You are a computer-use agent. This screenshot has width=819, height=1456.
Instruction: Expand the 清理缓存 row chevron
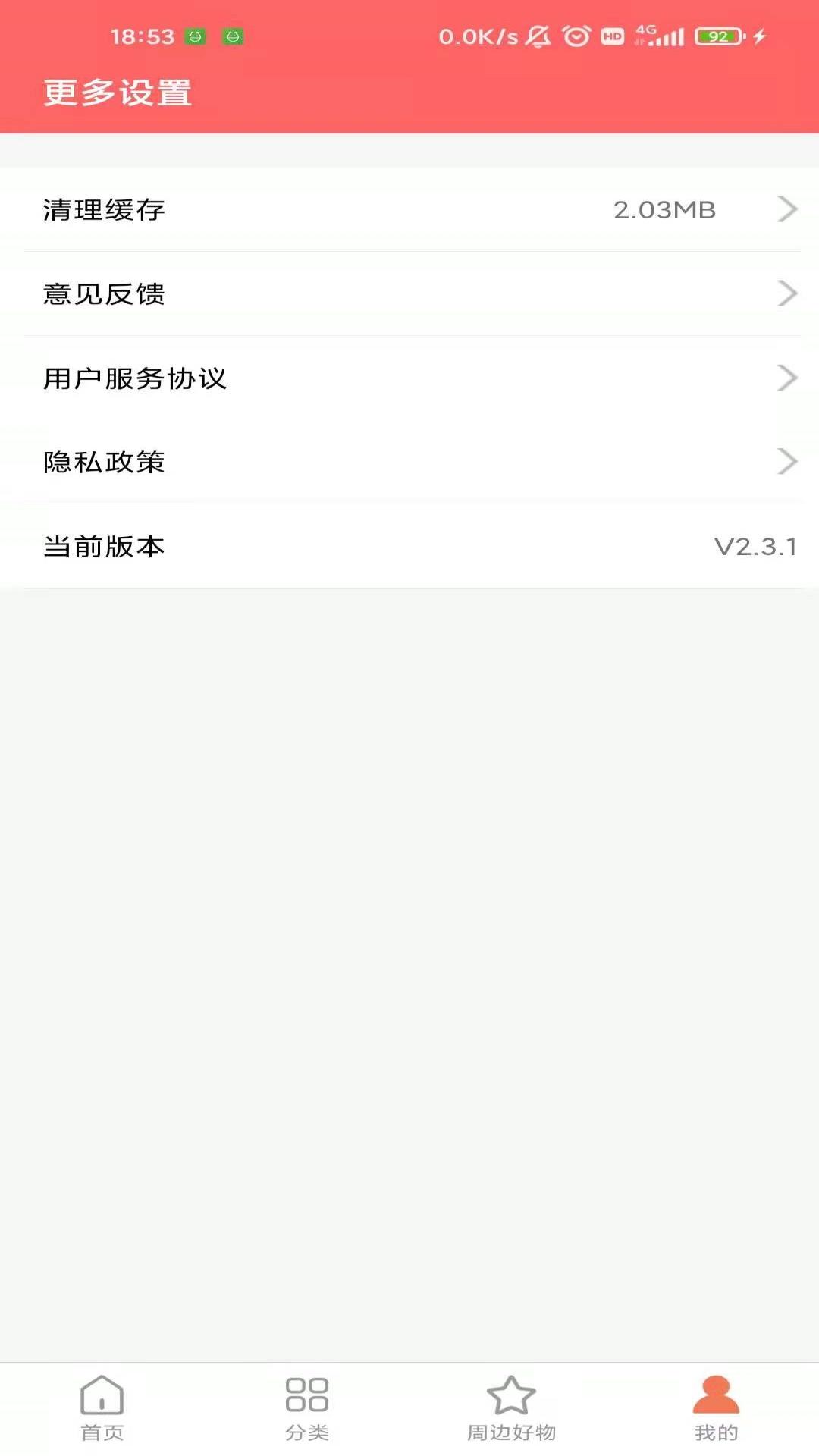(x=786, y=210)
